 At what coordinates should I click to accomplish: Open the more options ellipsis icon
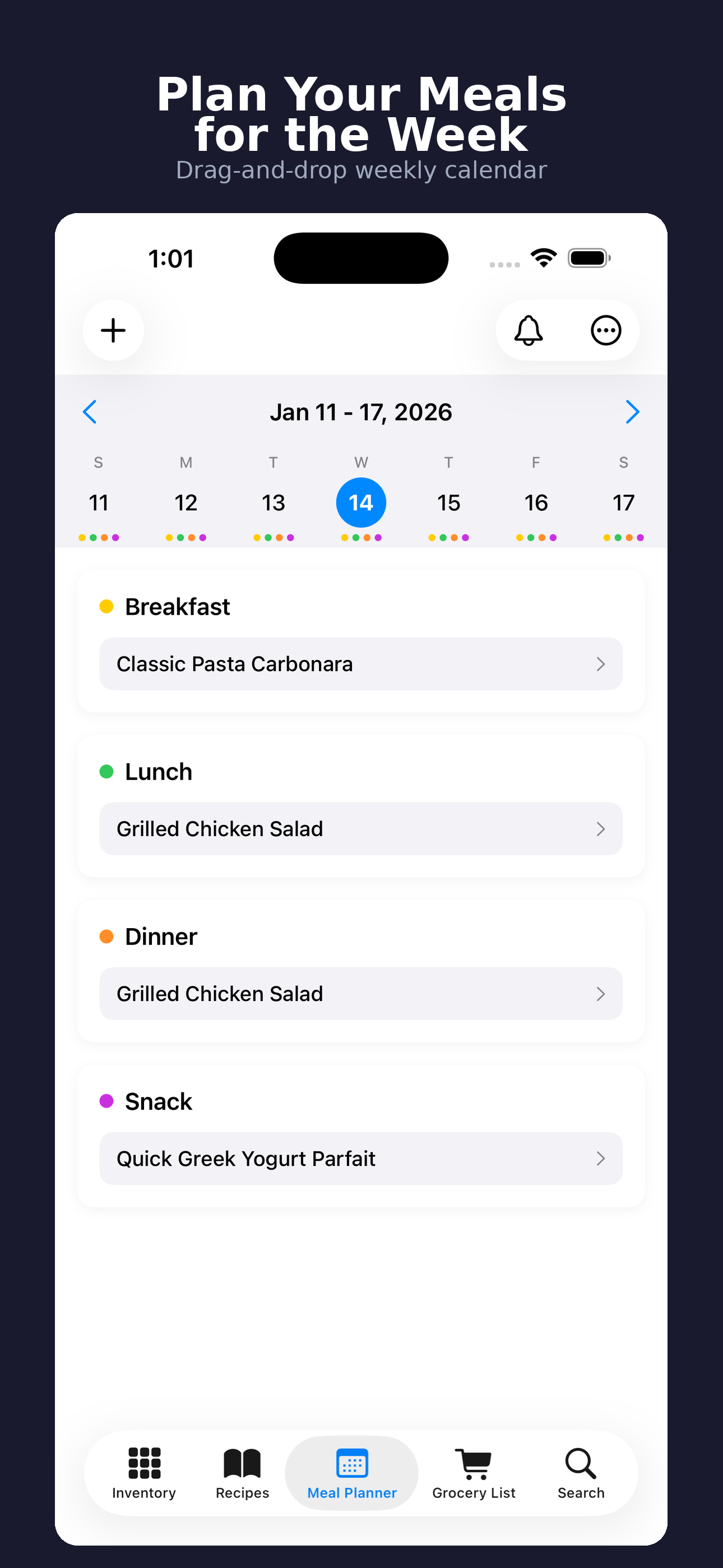point(605,330)
